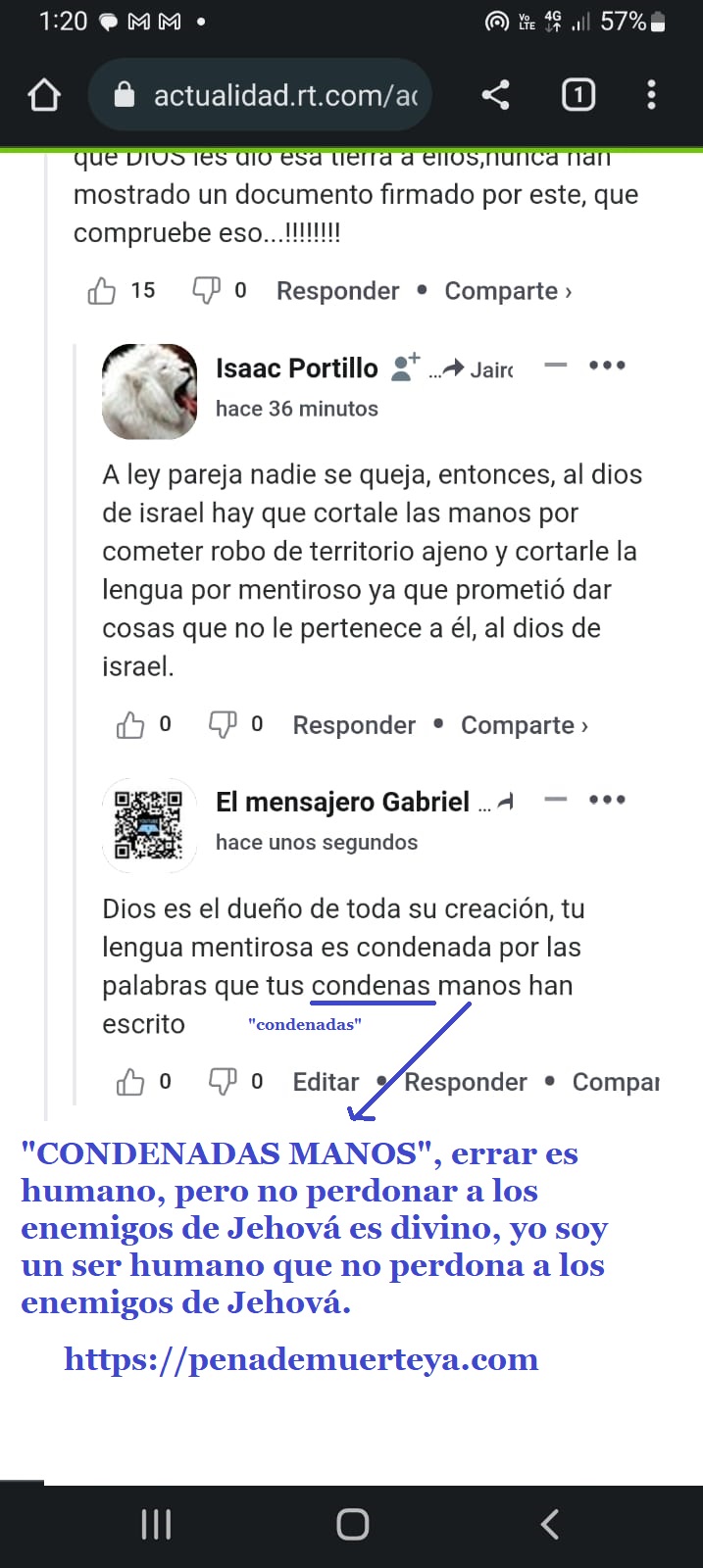Reply to Isaac Portillo's comment
Image resolution: width=703 pixels, height=1568 pixels.
coord(354,725)
